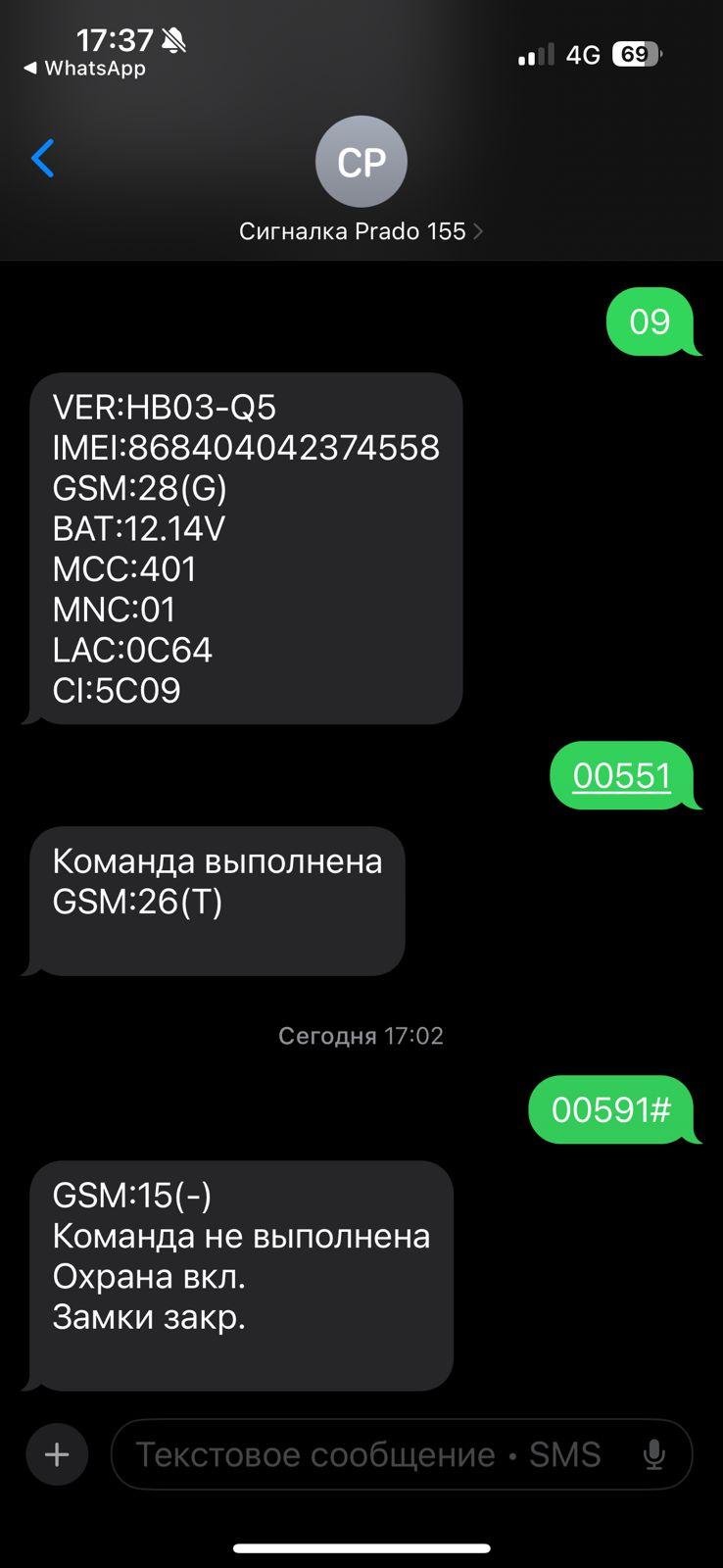Go back to the messages list
The width and height of the screenshot is (723, 1568).
click(x=43, y=159)
